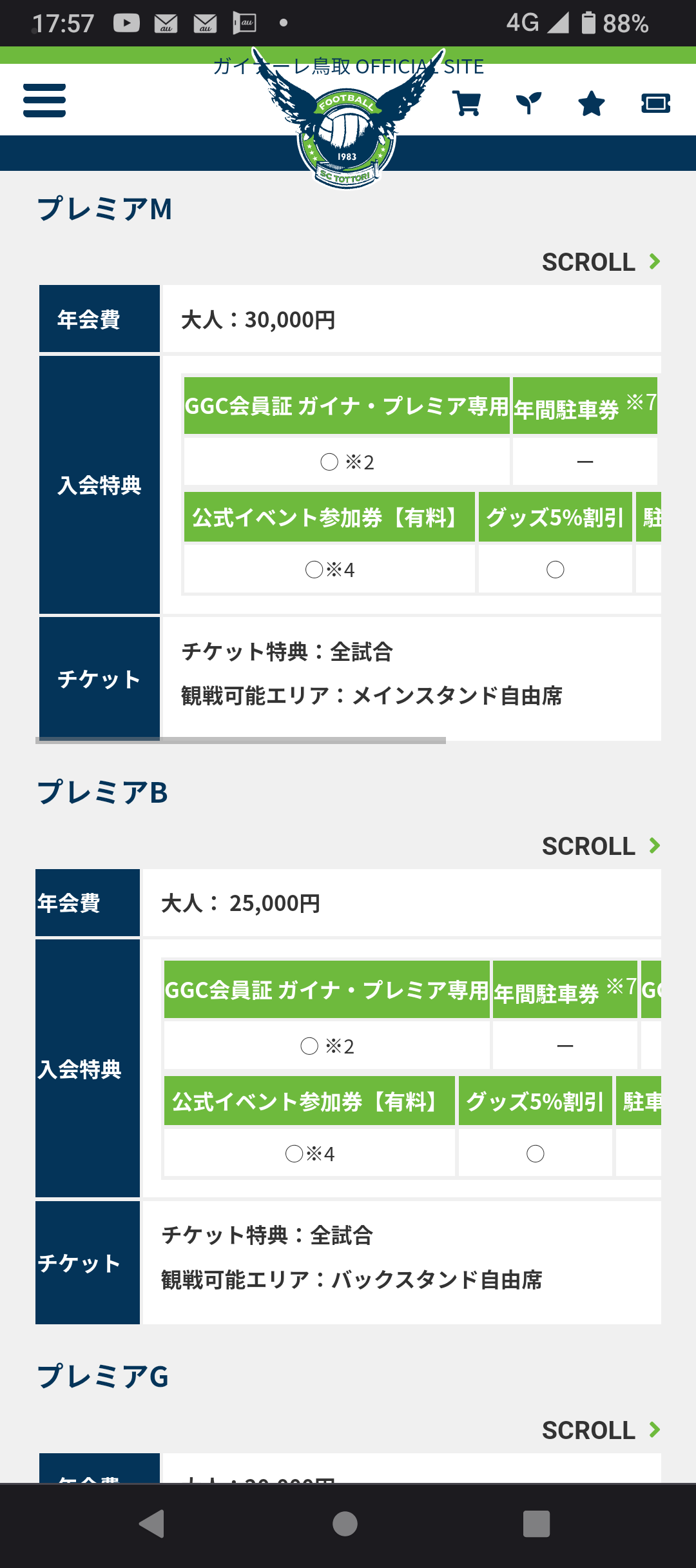Tap the sprout icon in header

click(x=528, y=103)
